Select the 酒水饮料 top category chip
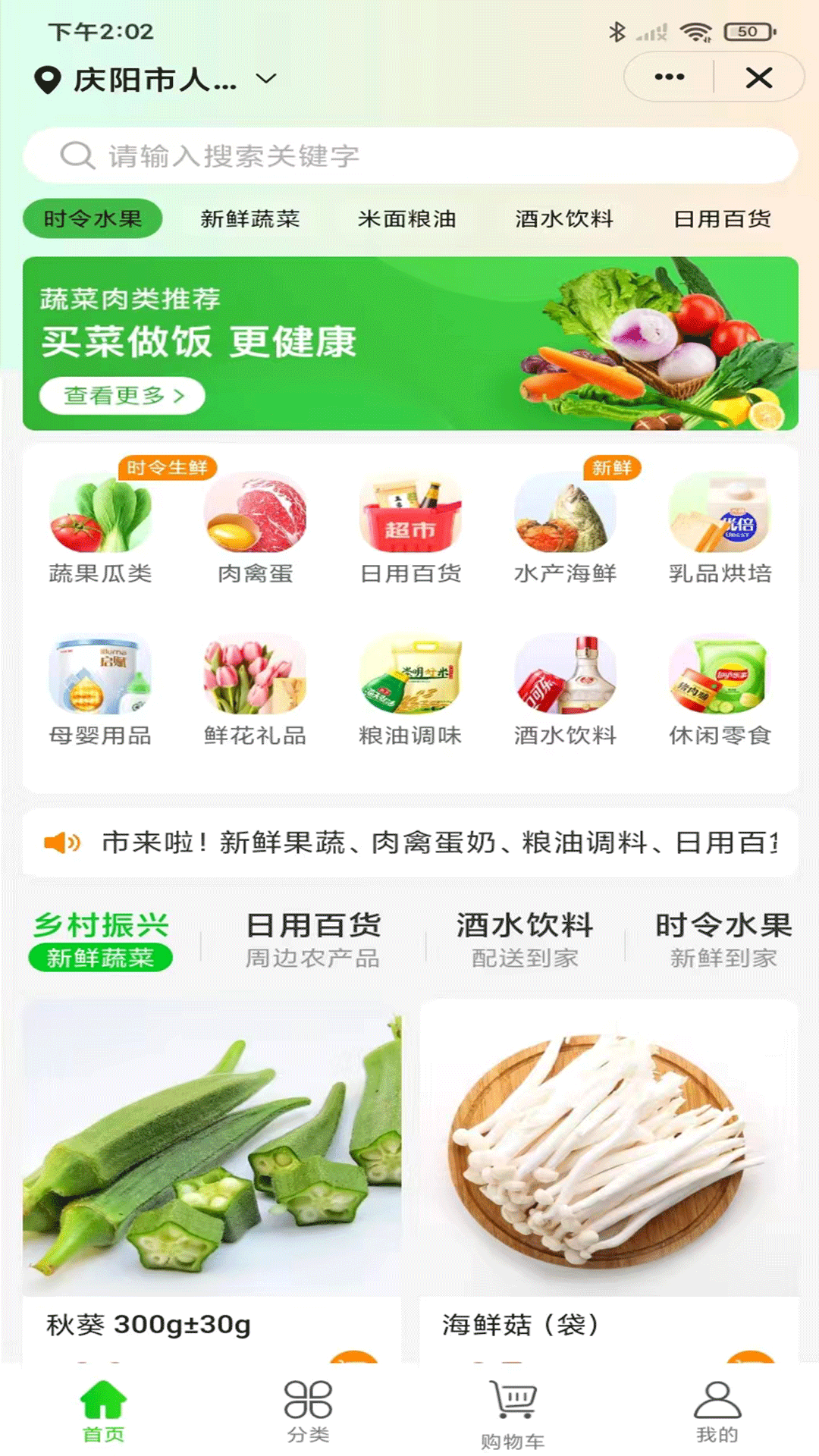 563,219
